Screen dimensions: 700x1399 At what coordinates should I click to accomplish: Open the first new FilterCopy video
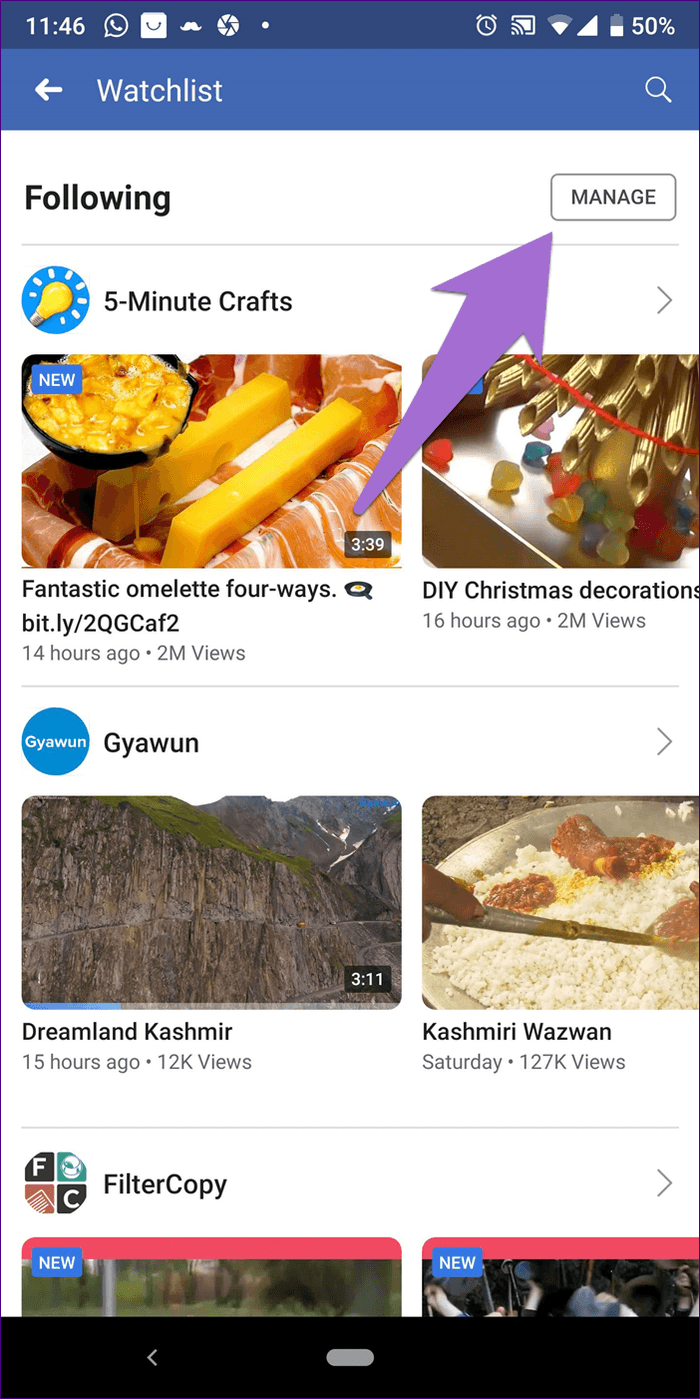tap(212, 1277)
